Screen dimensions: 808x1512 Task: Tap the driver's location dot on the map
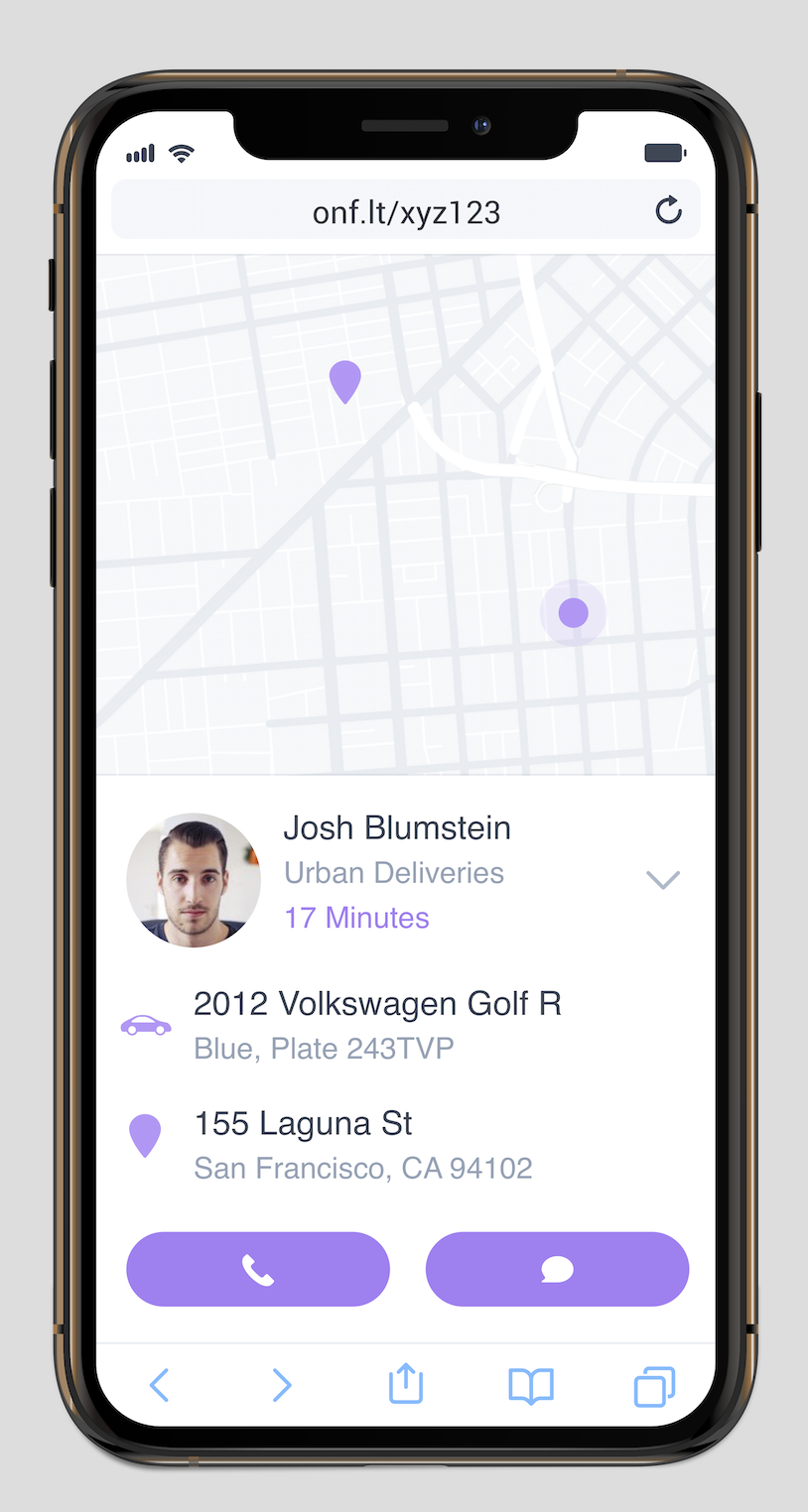click(x=573, y=613)
